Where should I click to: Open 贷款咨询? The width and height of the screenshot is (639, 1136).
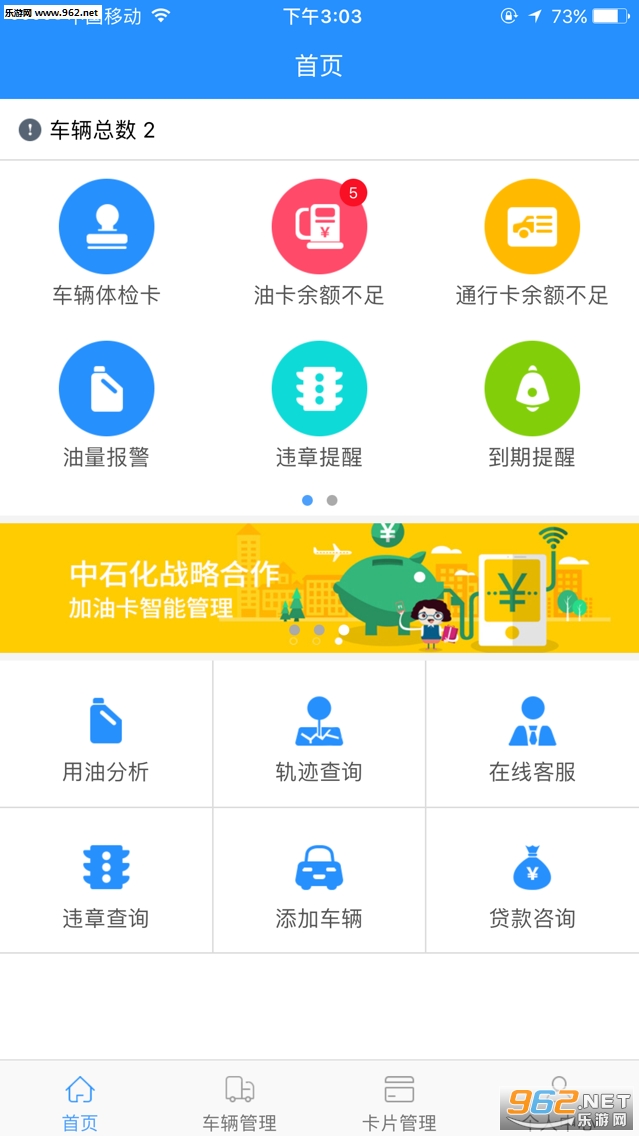(x=532, y=881)
